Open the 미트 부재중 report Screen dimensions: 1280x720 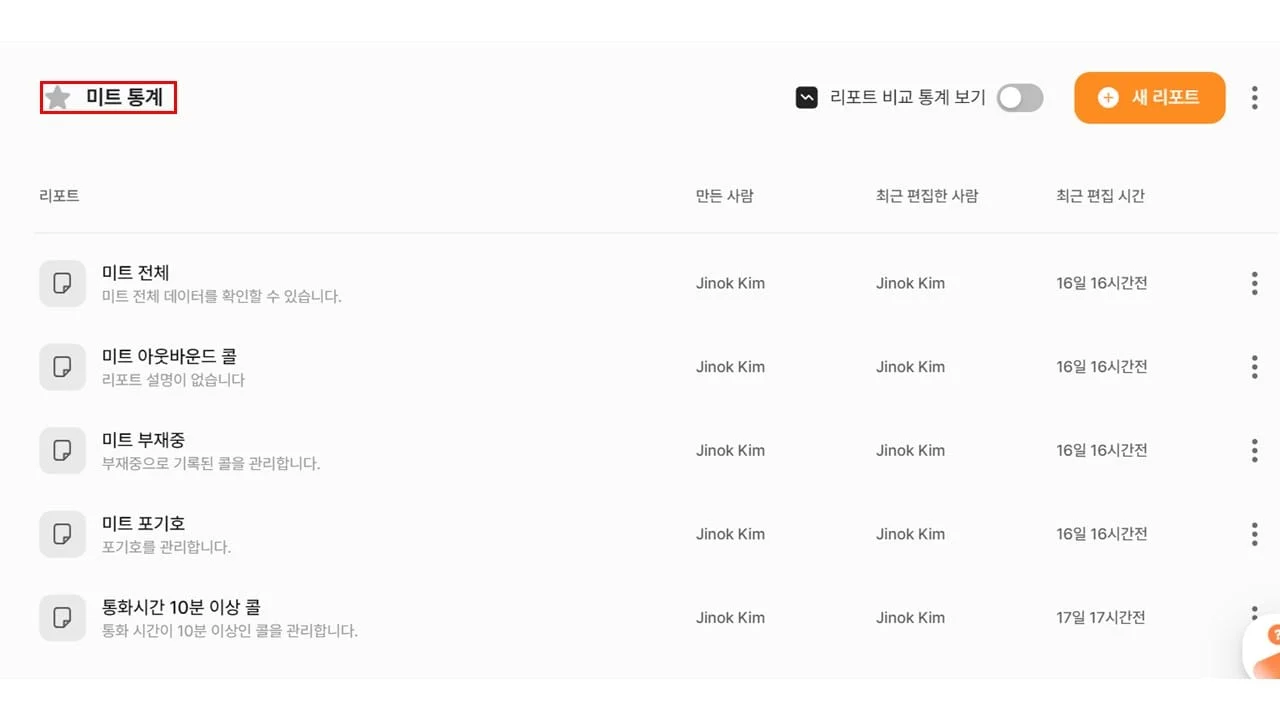pyautogui.click(x=143, y=440)
